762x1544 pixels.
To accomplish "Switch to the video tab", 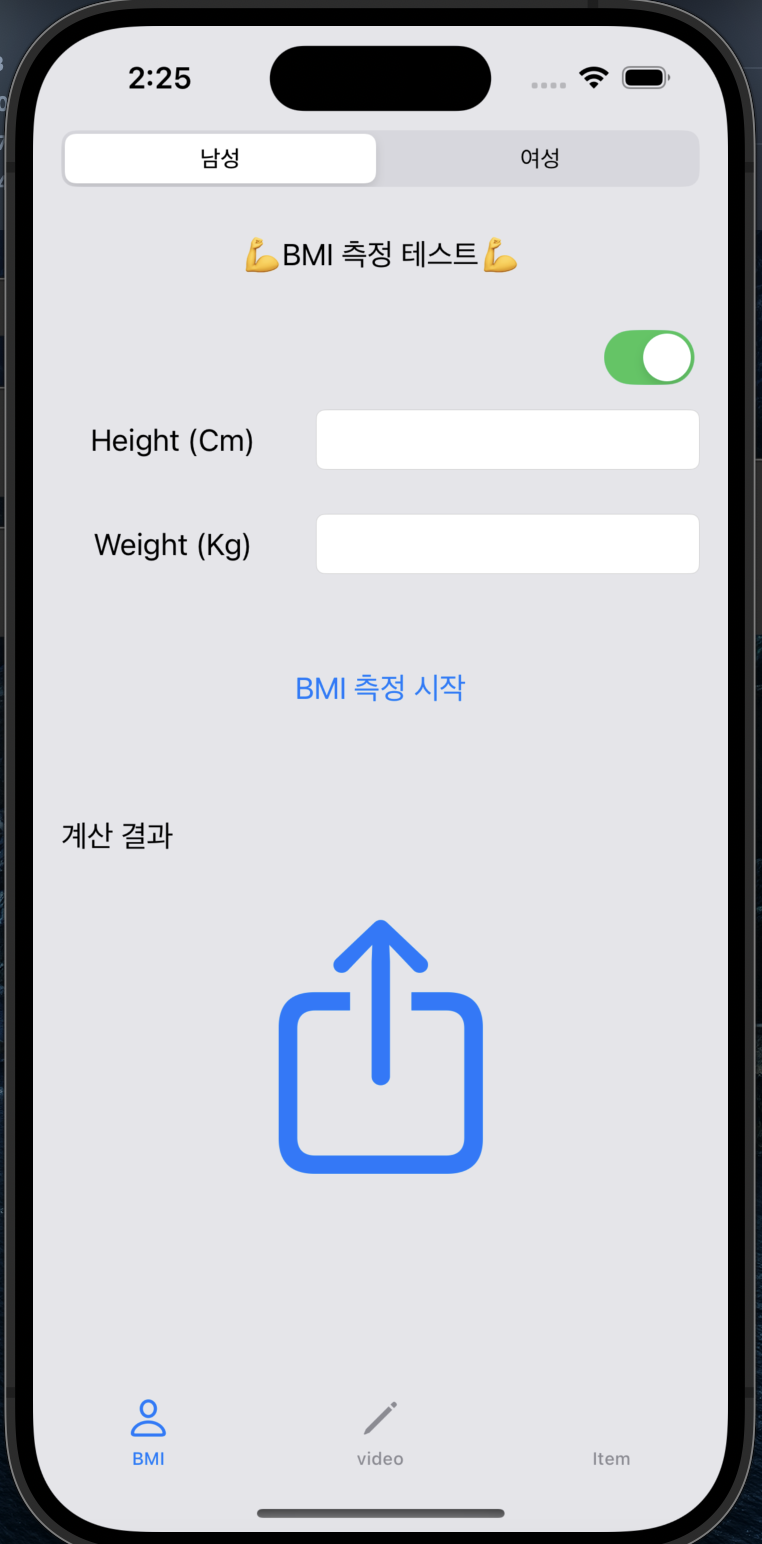I will click(x=380, y=1432).
